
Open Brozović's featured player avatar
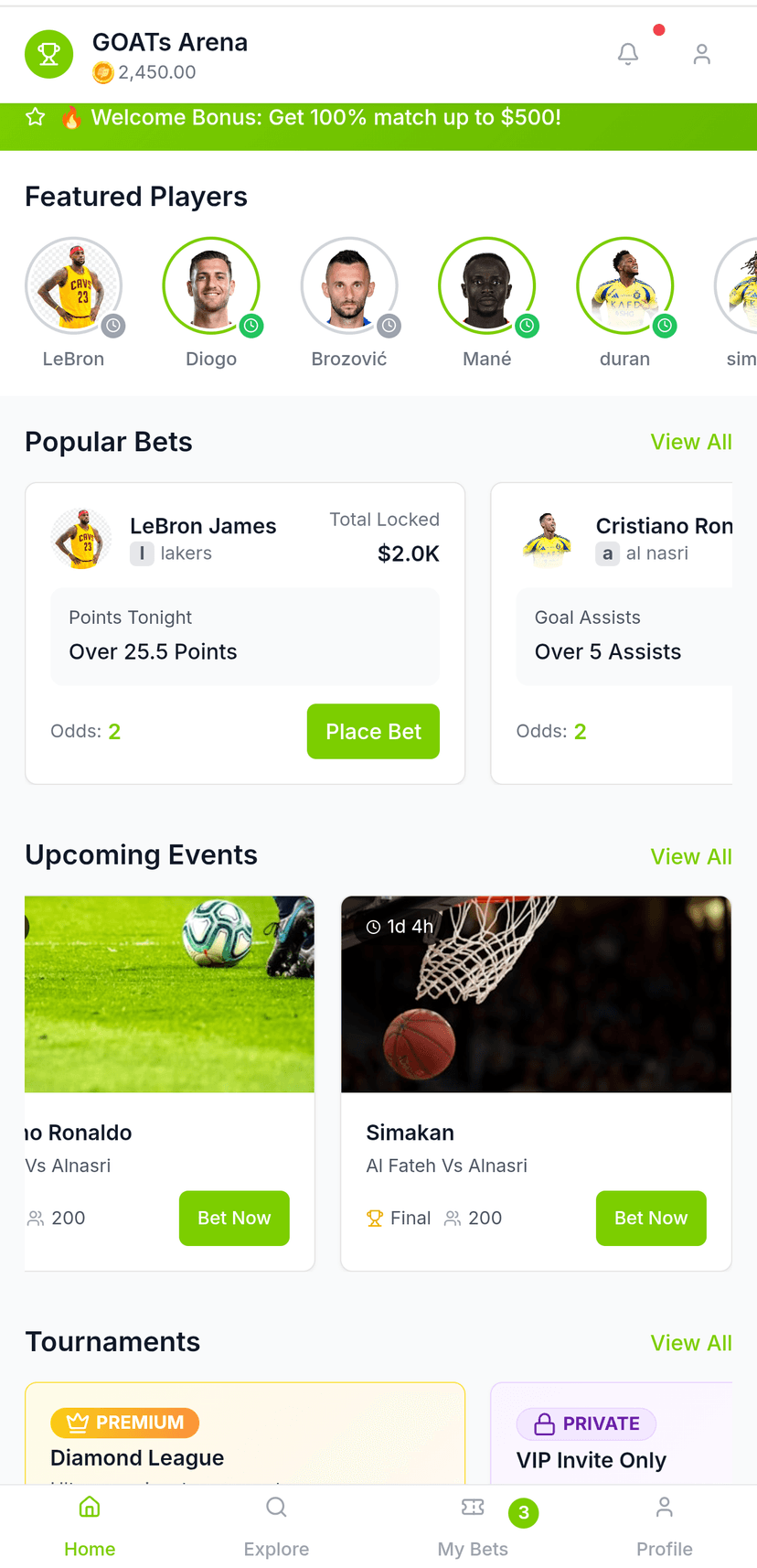tap(349, 286)
